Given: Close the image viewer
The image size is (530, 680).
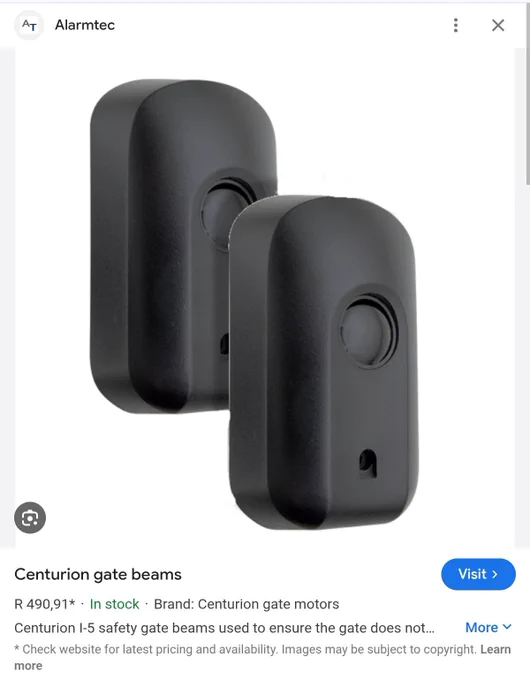Looking at the screenshot, I should point(498,25).
